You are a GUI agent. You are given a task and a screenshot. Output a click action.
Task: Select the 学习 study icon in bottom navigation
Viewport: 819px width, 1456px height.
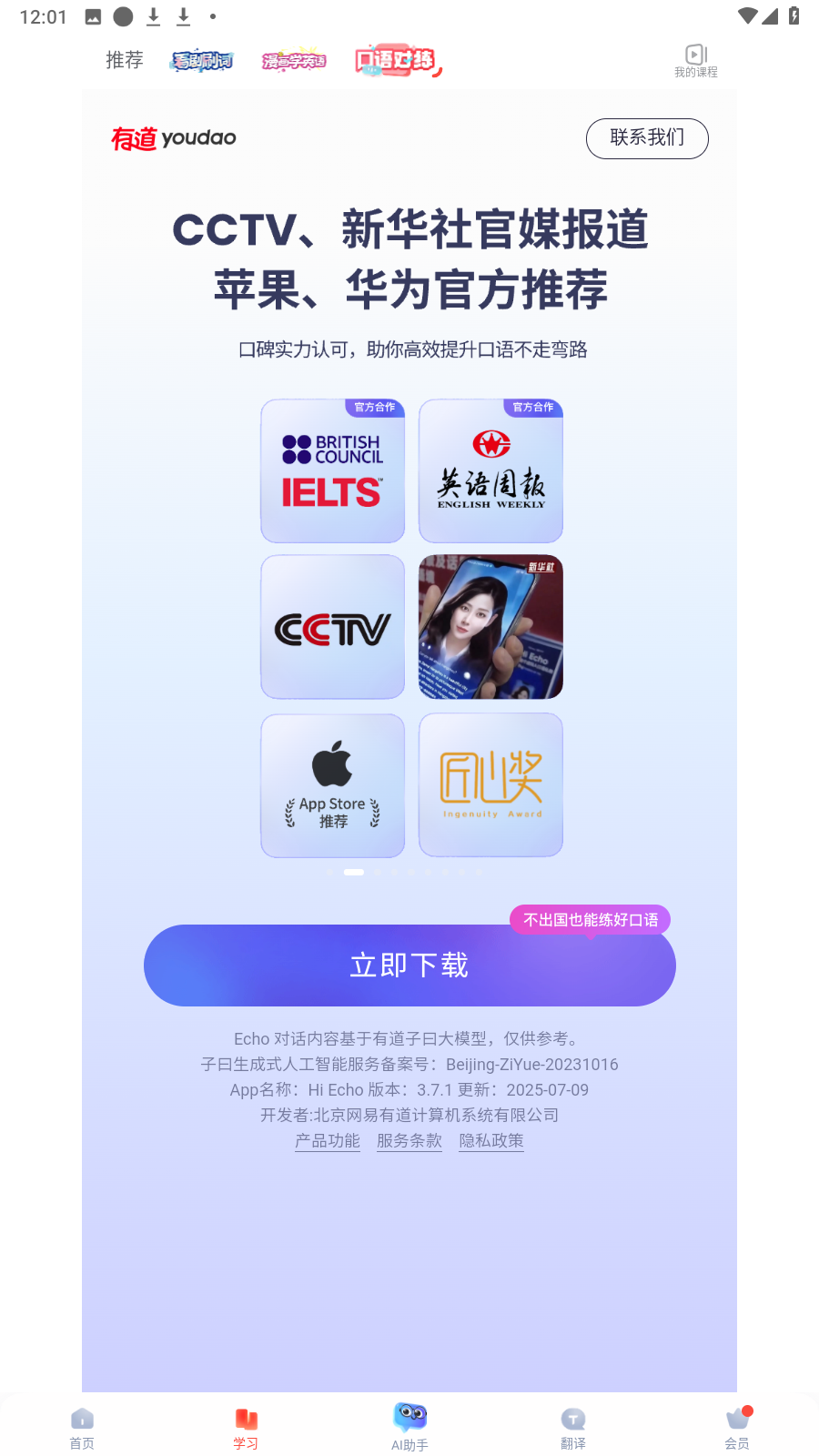click(245, 1425)
